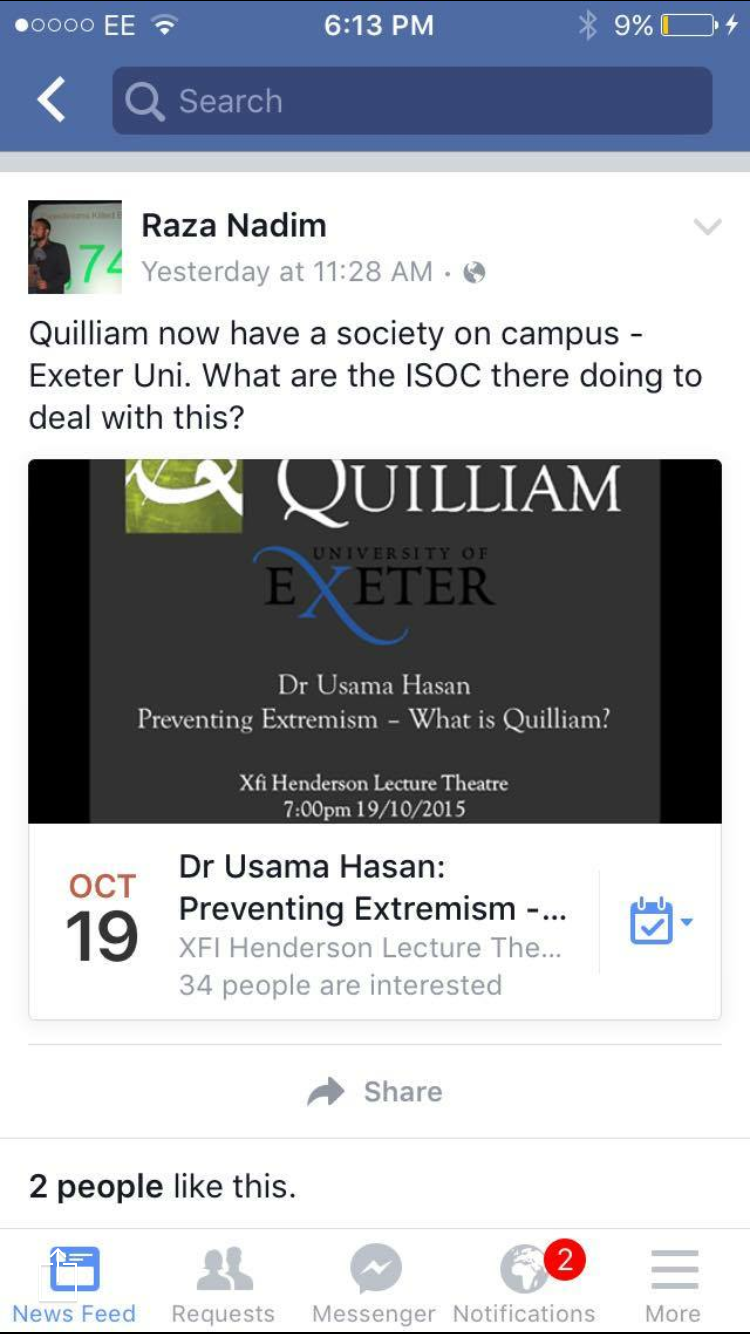Open Raza Nadim's profile by name

234,226
